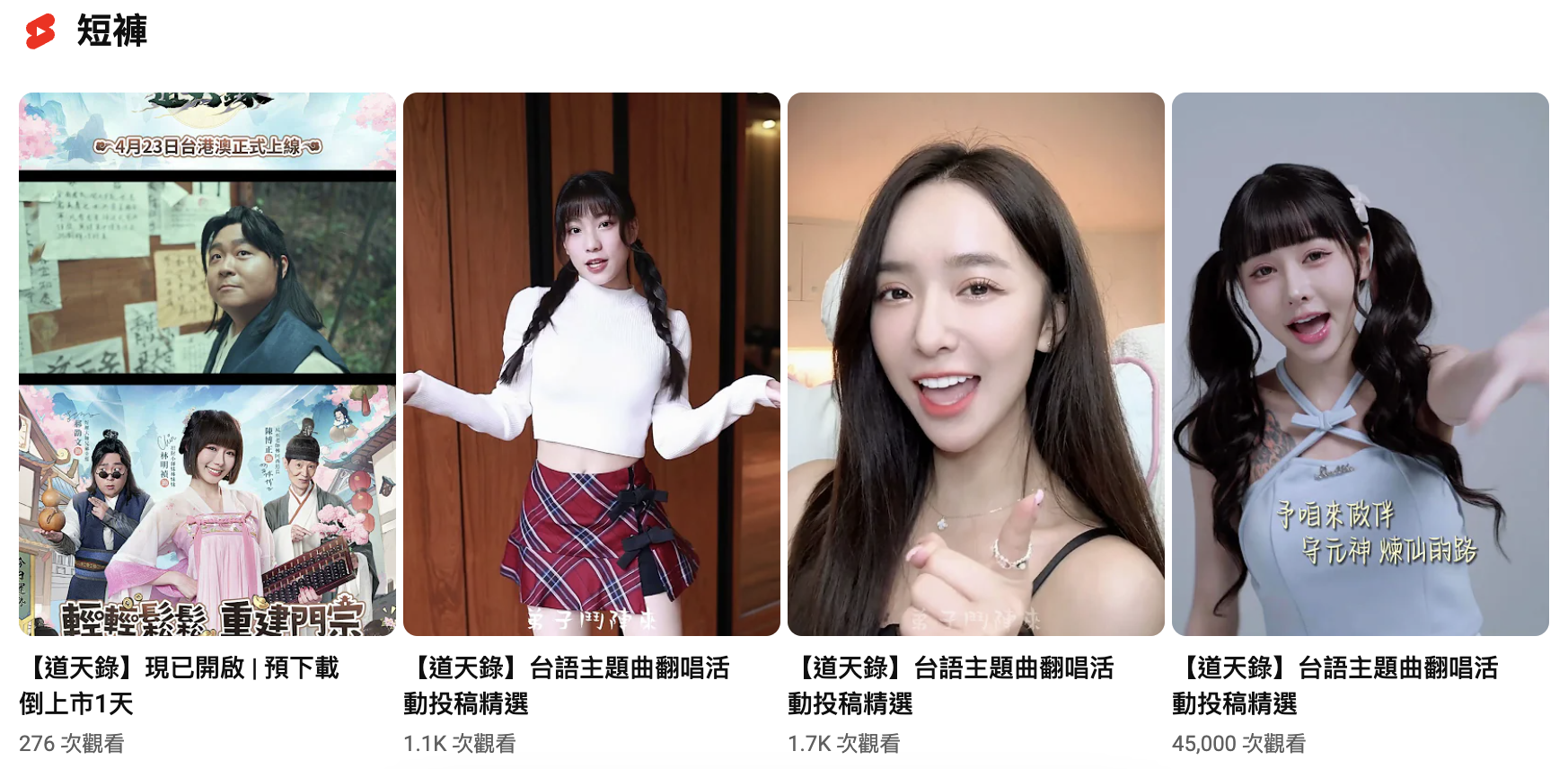Image resolution: width=1568 pixels, height=769 pixels.
Task: Watch the Short with 45,000 views
Action: point(1360,364)
